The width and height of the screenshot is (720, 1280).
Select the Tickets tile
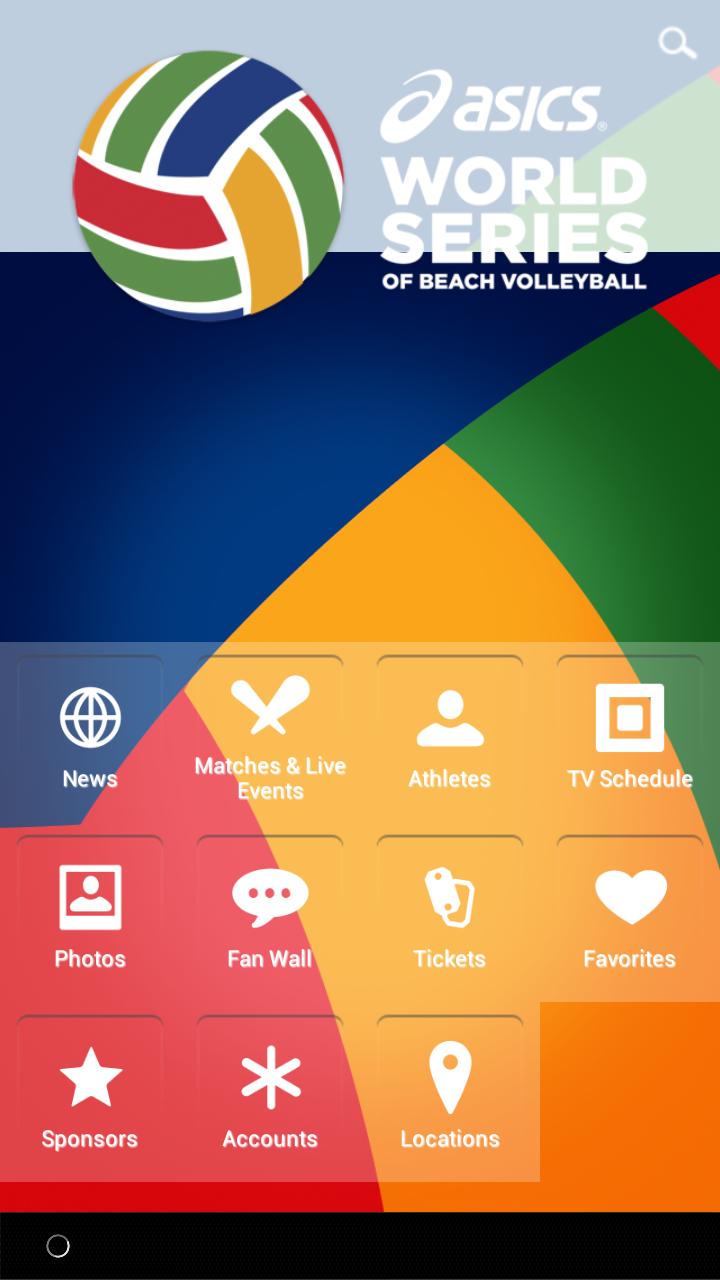click(x=450, y=915)
